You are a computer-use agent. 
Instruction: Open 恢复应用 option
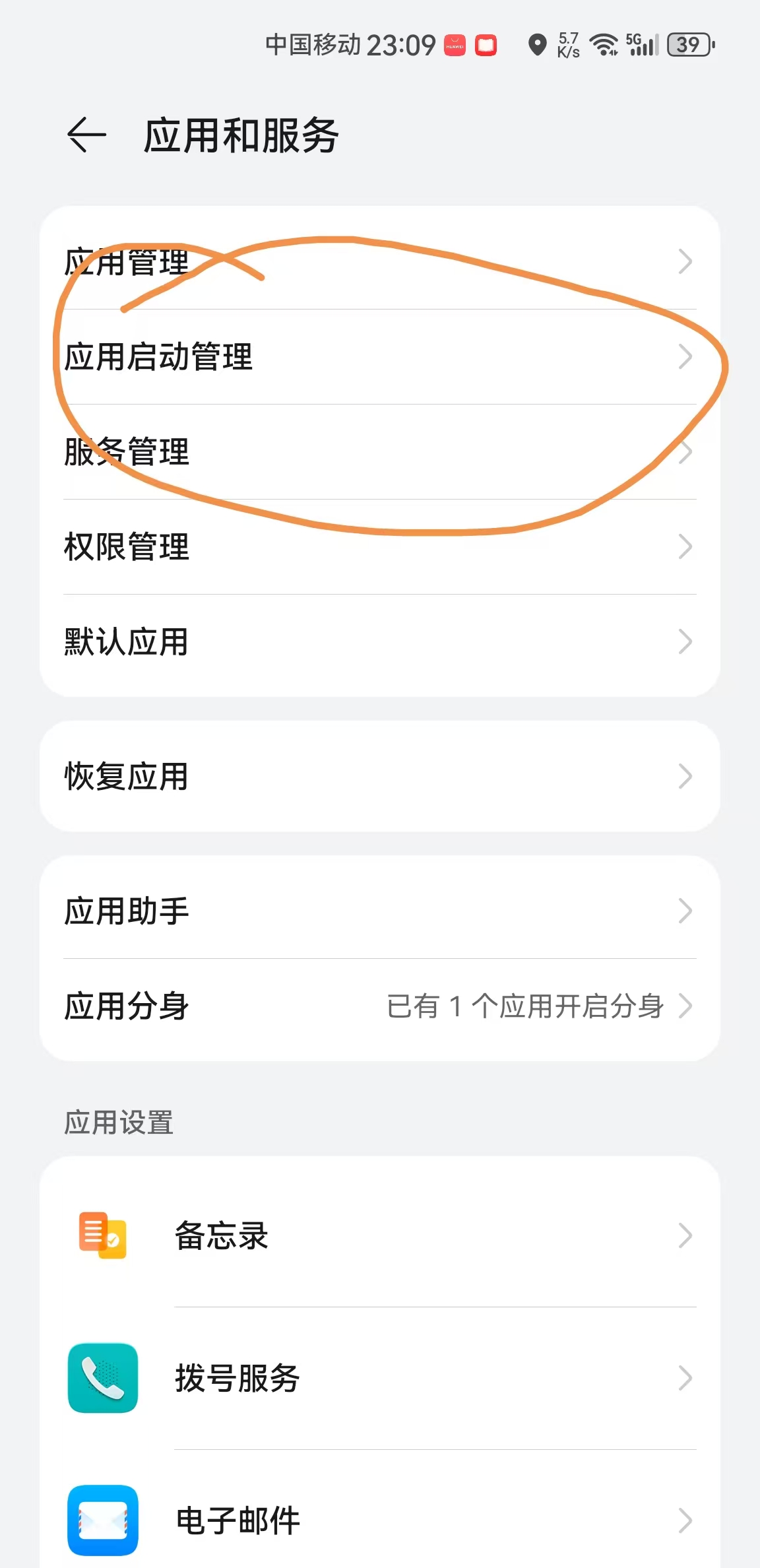(379, 776)
